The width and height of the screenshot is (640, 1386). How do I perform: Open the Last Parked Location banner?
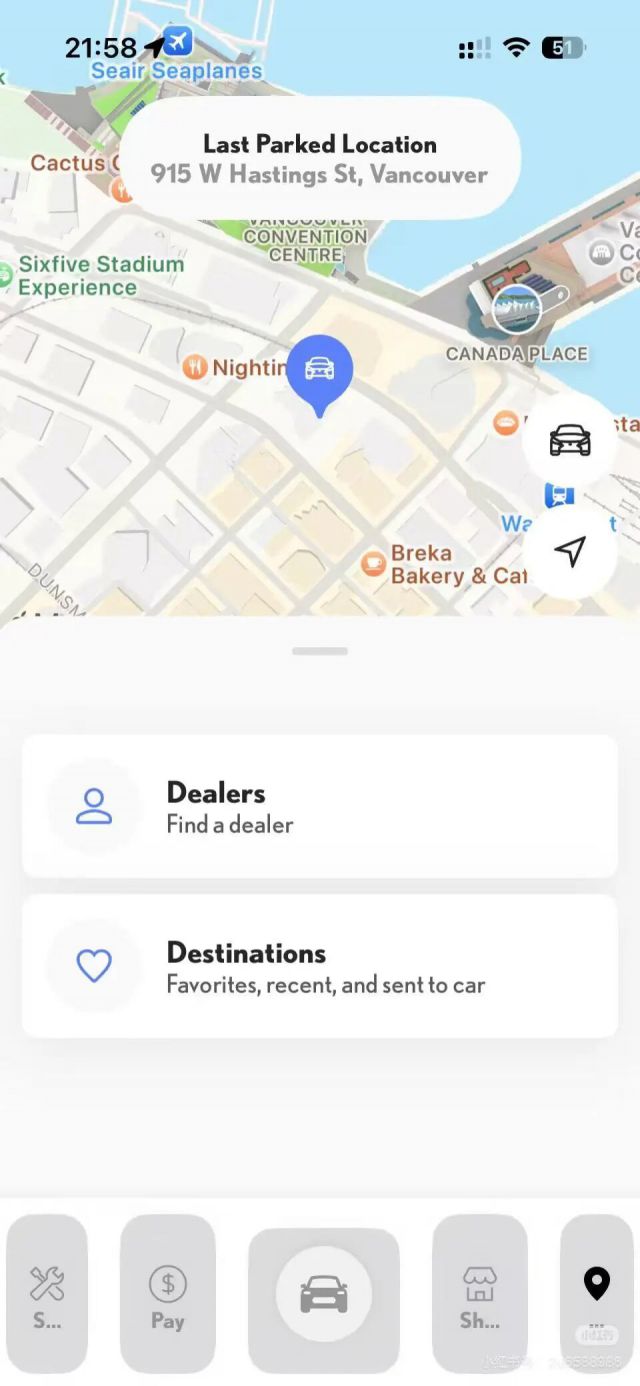tap(320, 159)
